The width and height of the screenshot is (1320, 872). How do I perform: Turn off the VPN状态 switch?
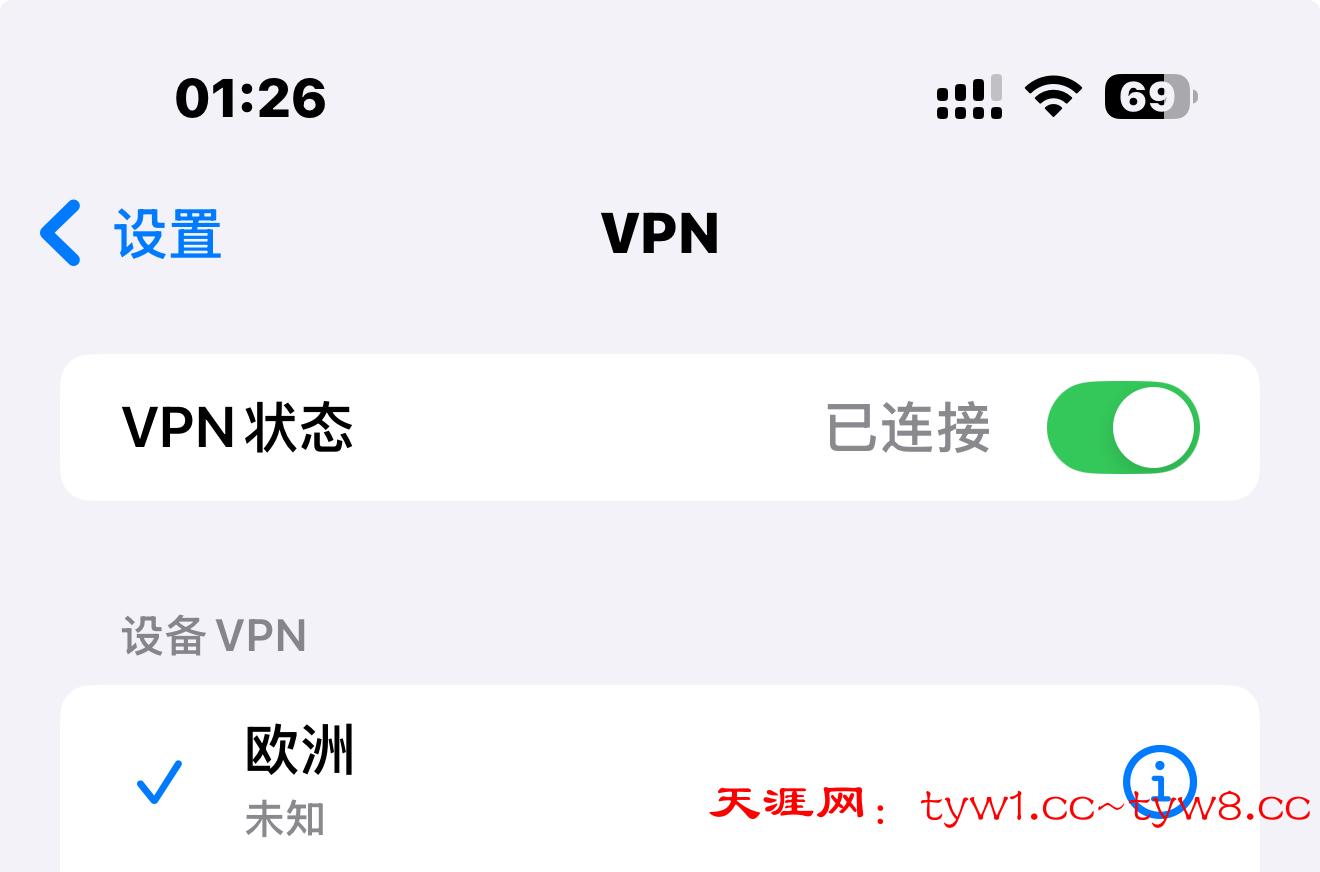[1122, 428]
